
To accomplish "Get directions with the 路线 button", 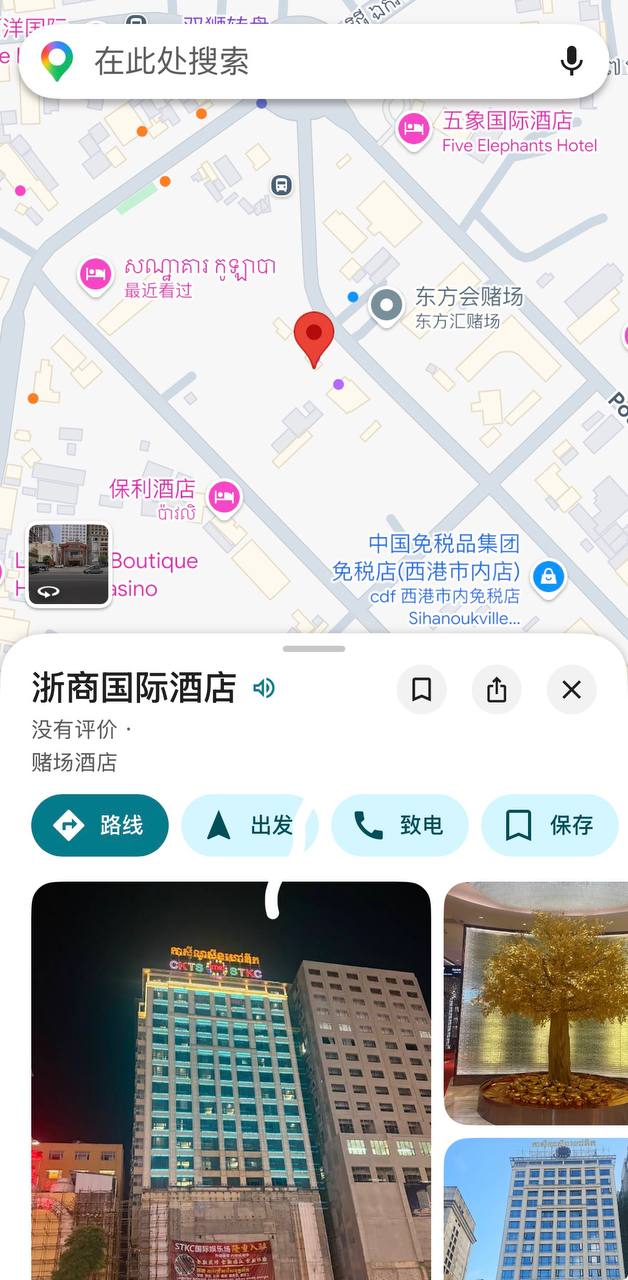I will [100, 825].
